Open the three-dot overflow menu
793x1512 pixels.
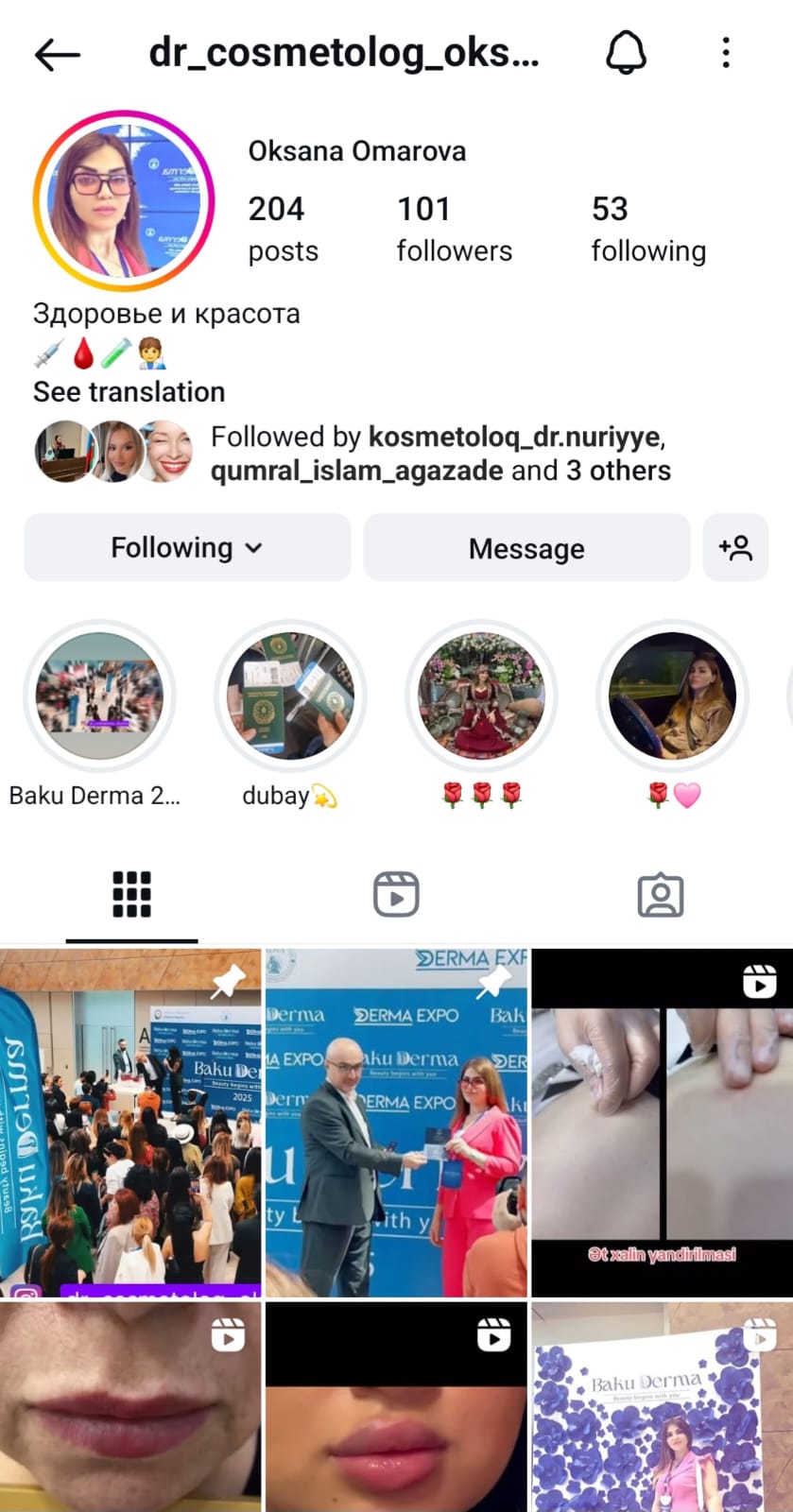725,53
